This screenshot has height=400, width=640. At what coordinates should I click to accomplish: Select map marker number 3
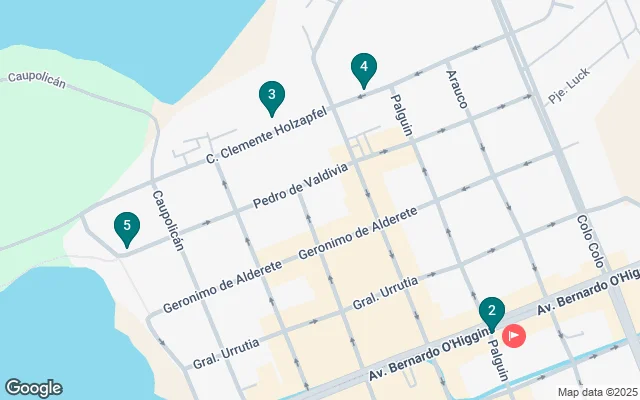click(x=271, y=97)
